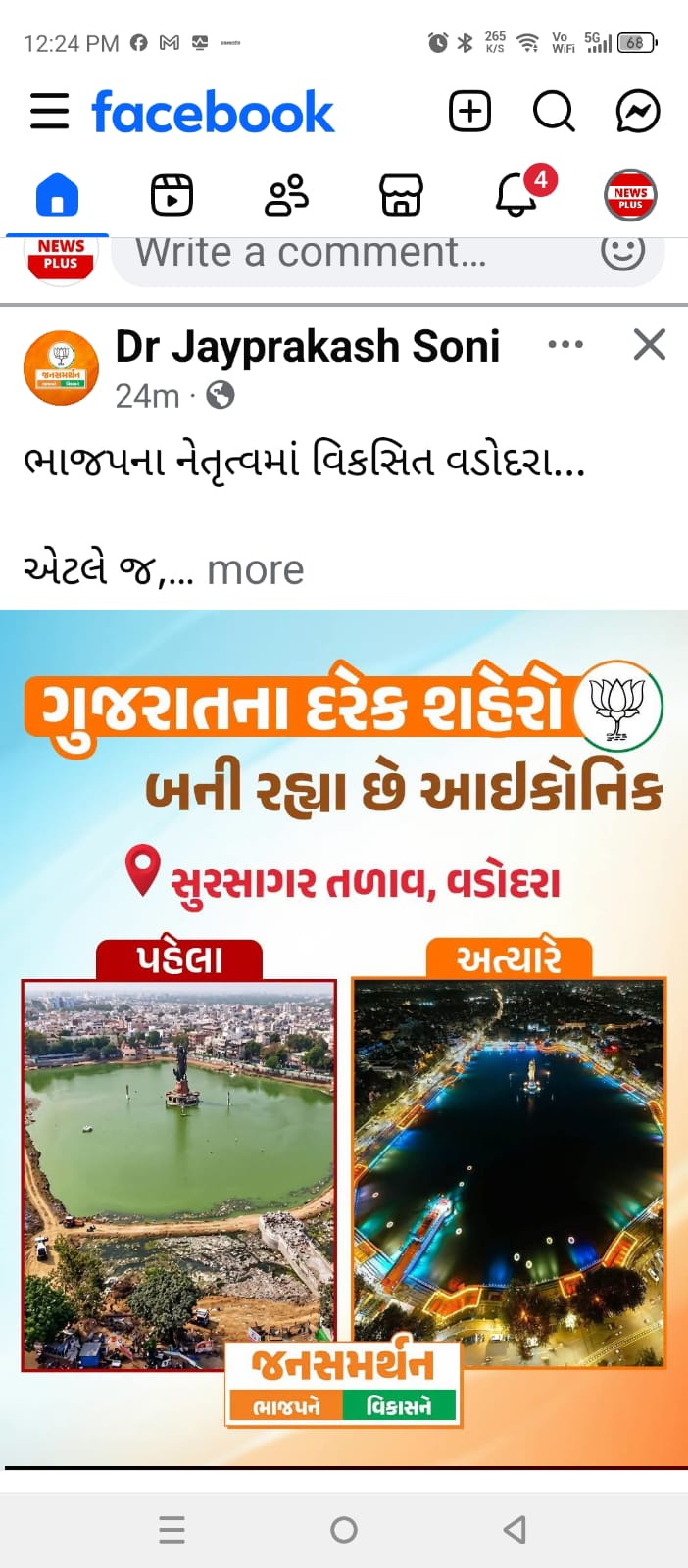This screenshot has height=1568, width=688.
Task: Open the News Plus profile tab
Action: [x=630, y=195]
